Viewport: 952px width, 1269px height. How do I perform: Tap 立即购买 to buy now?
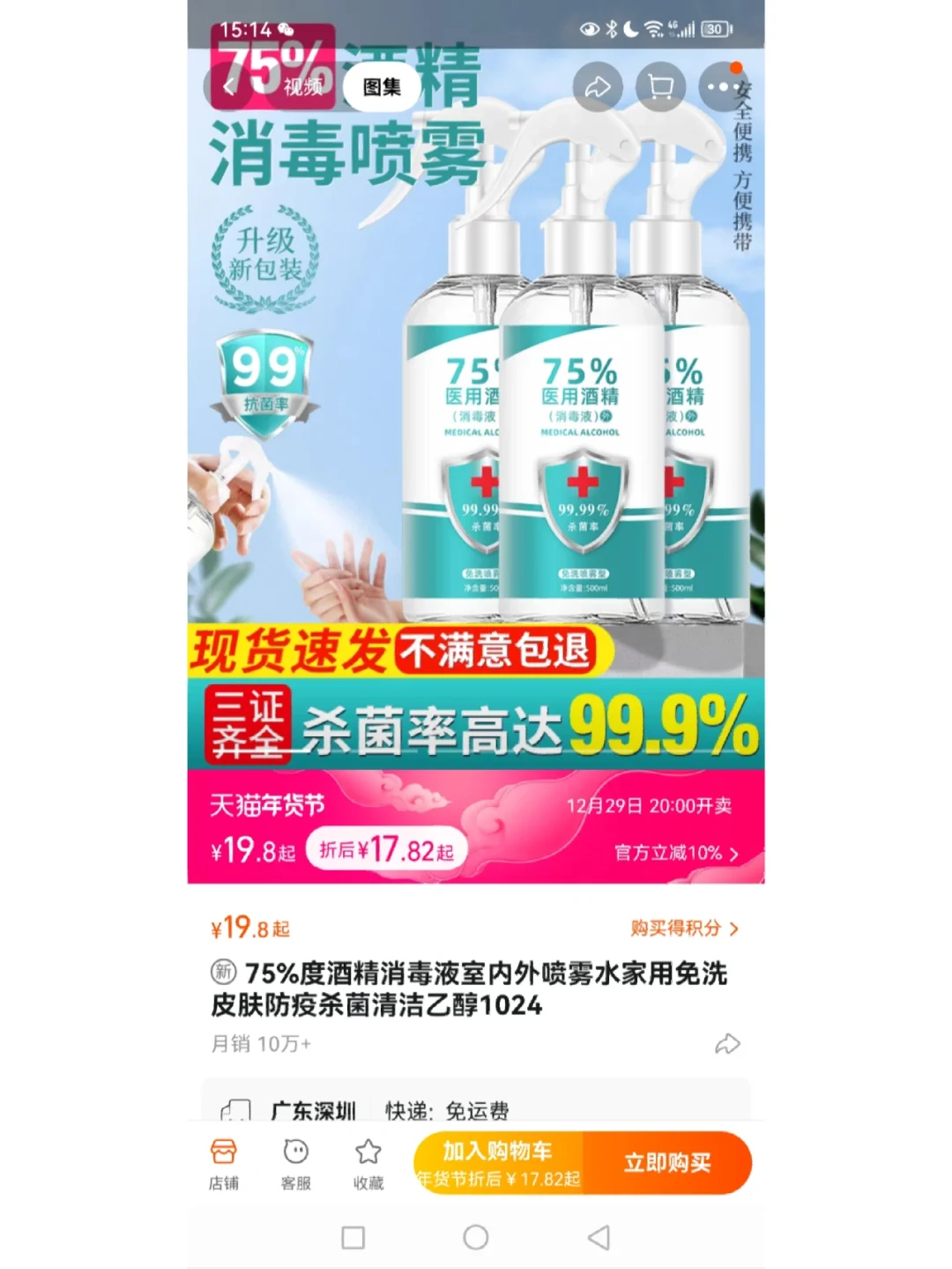point(667,1162)
